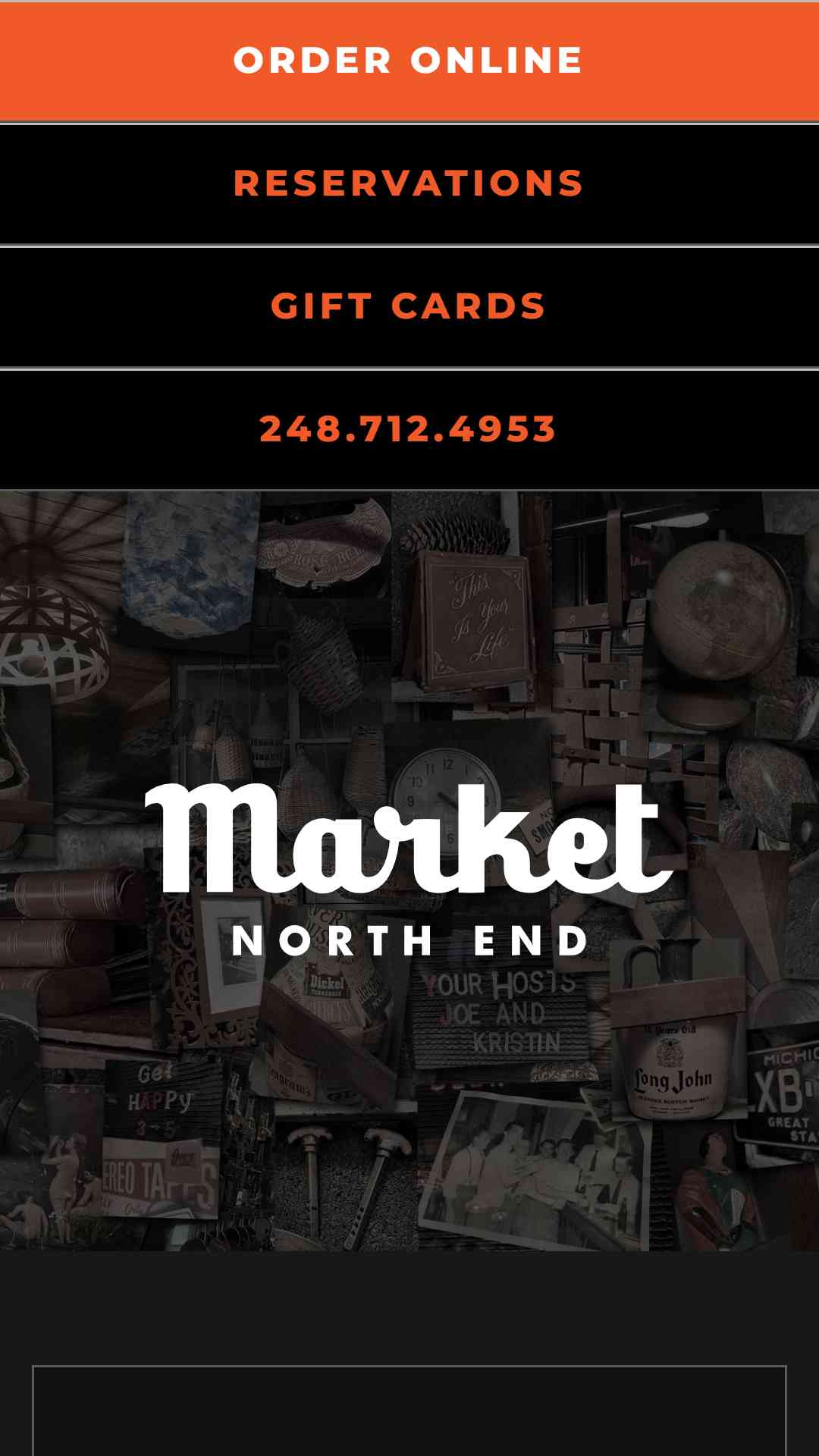Go to Gift Cards
This screenshot has height=1456, width=819.
tap(409, 307)
